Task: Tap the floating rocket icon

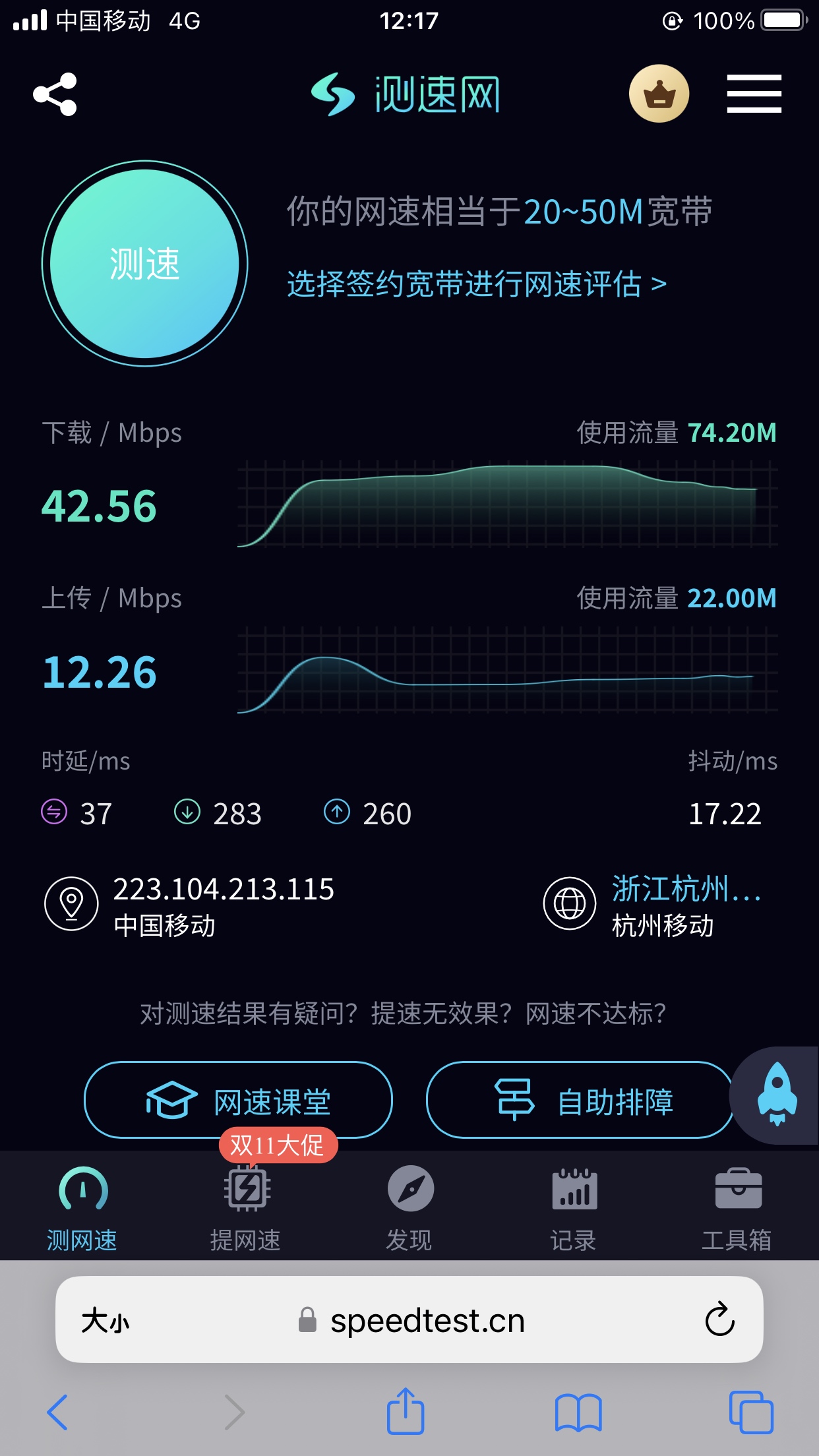Action: pos(777,1095)
